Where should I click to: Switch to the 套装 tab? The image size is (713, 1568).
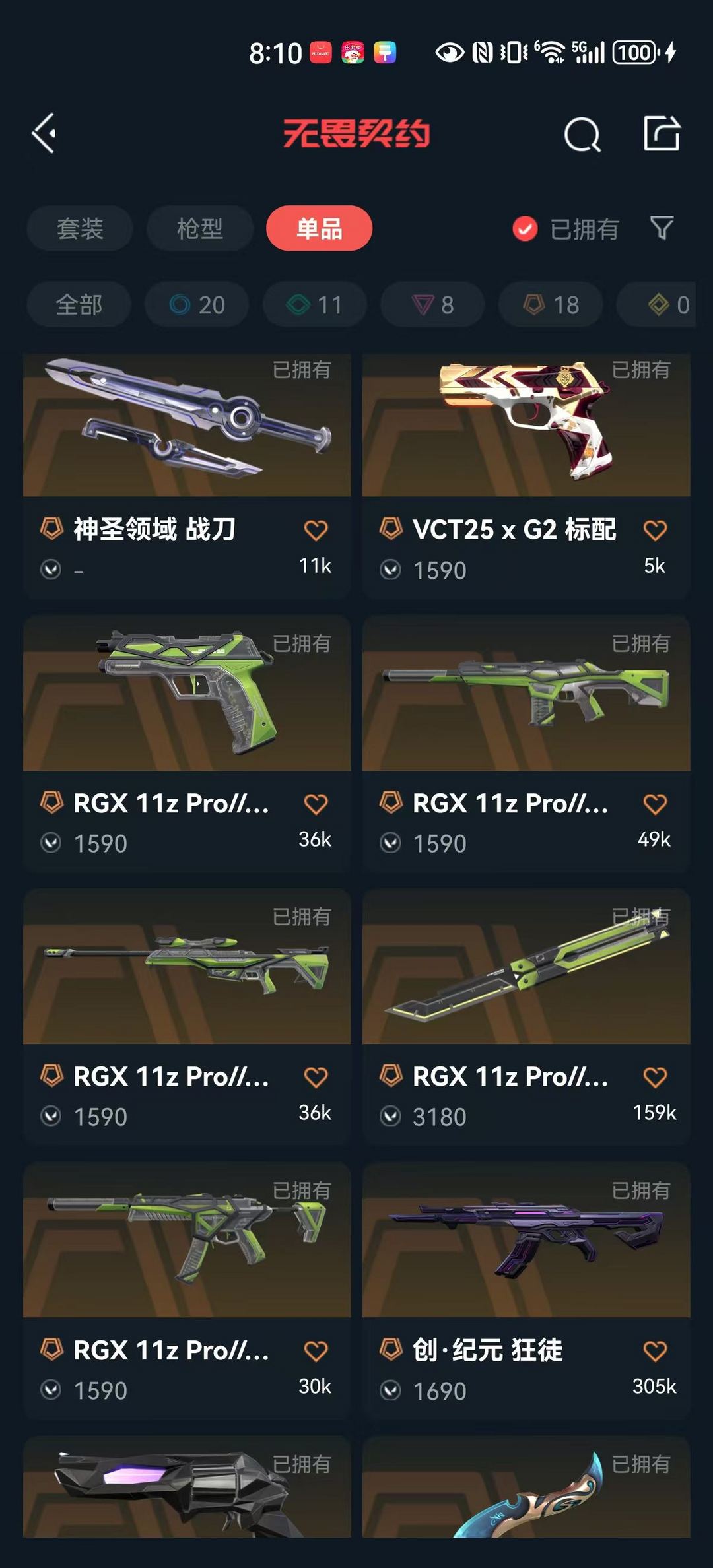[80, 229]
